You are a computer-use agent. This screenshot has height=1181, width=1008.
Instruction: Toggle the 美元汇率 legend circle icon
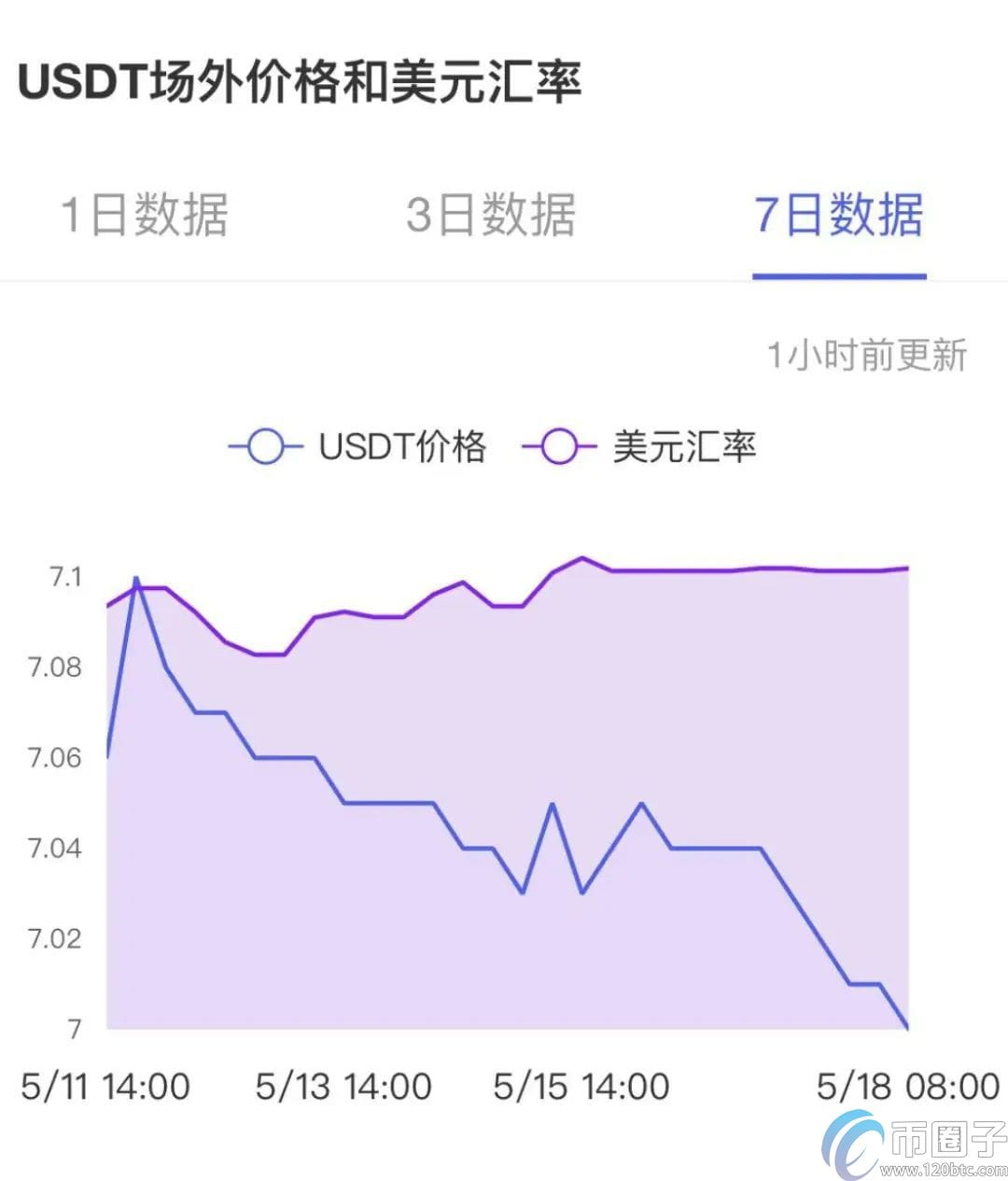(561, 447)
